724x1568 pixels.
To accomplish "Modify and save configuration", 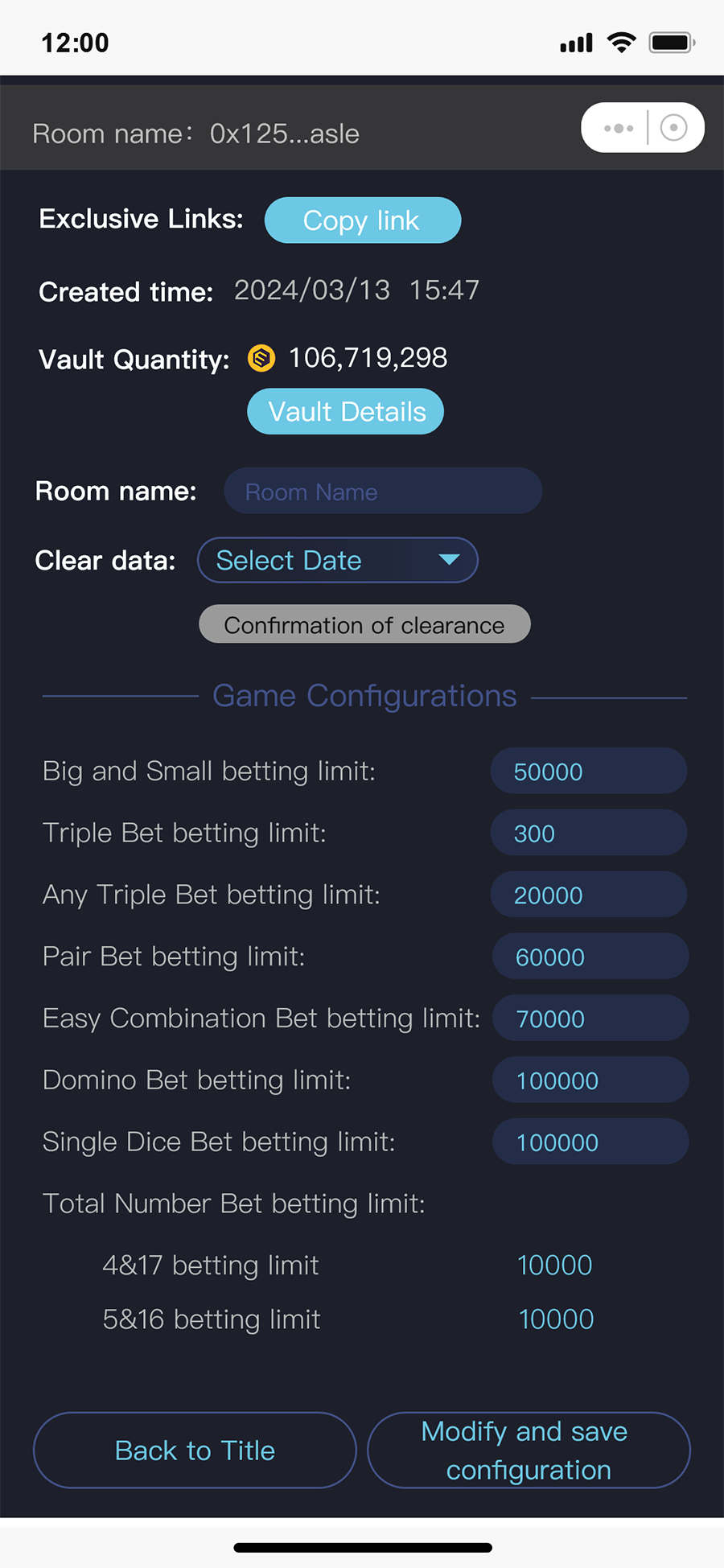I will 529,1451.
